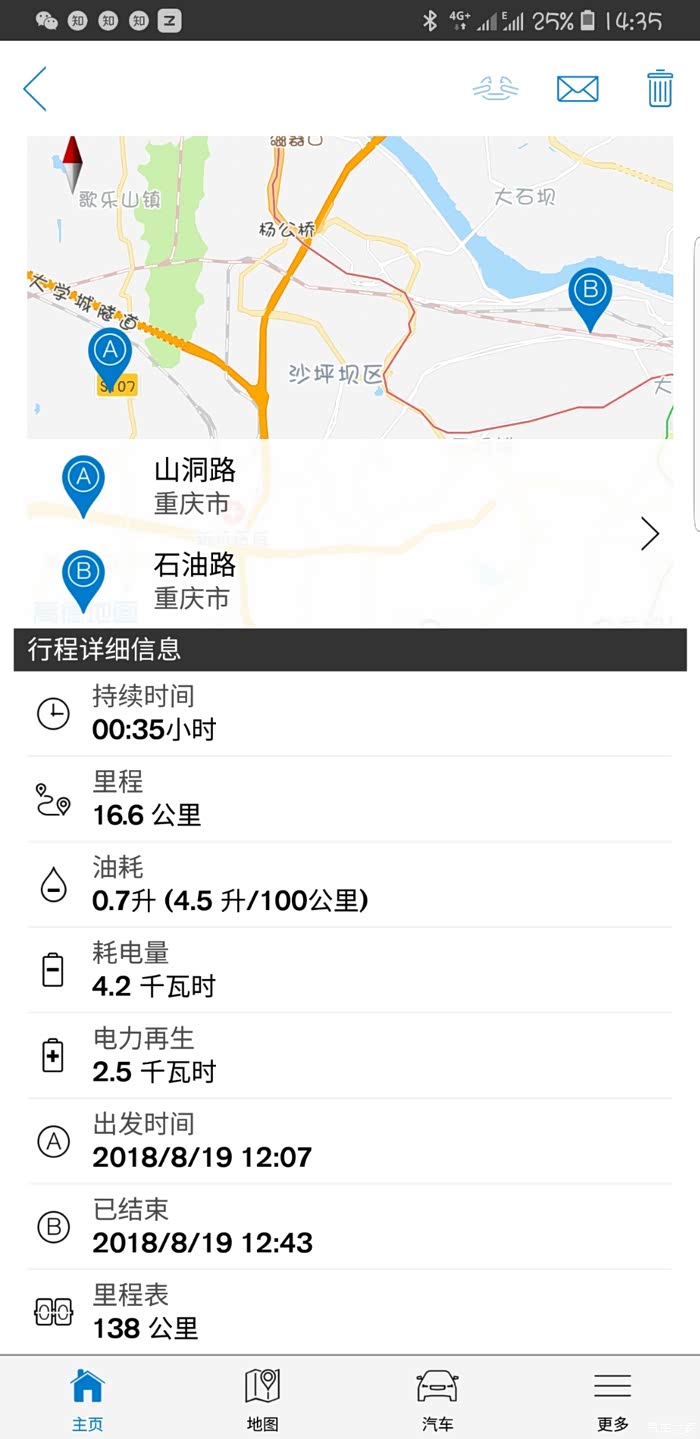Send this trip by email envelope icon

577,89
